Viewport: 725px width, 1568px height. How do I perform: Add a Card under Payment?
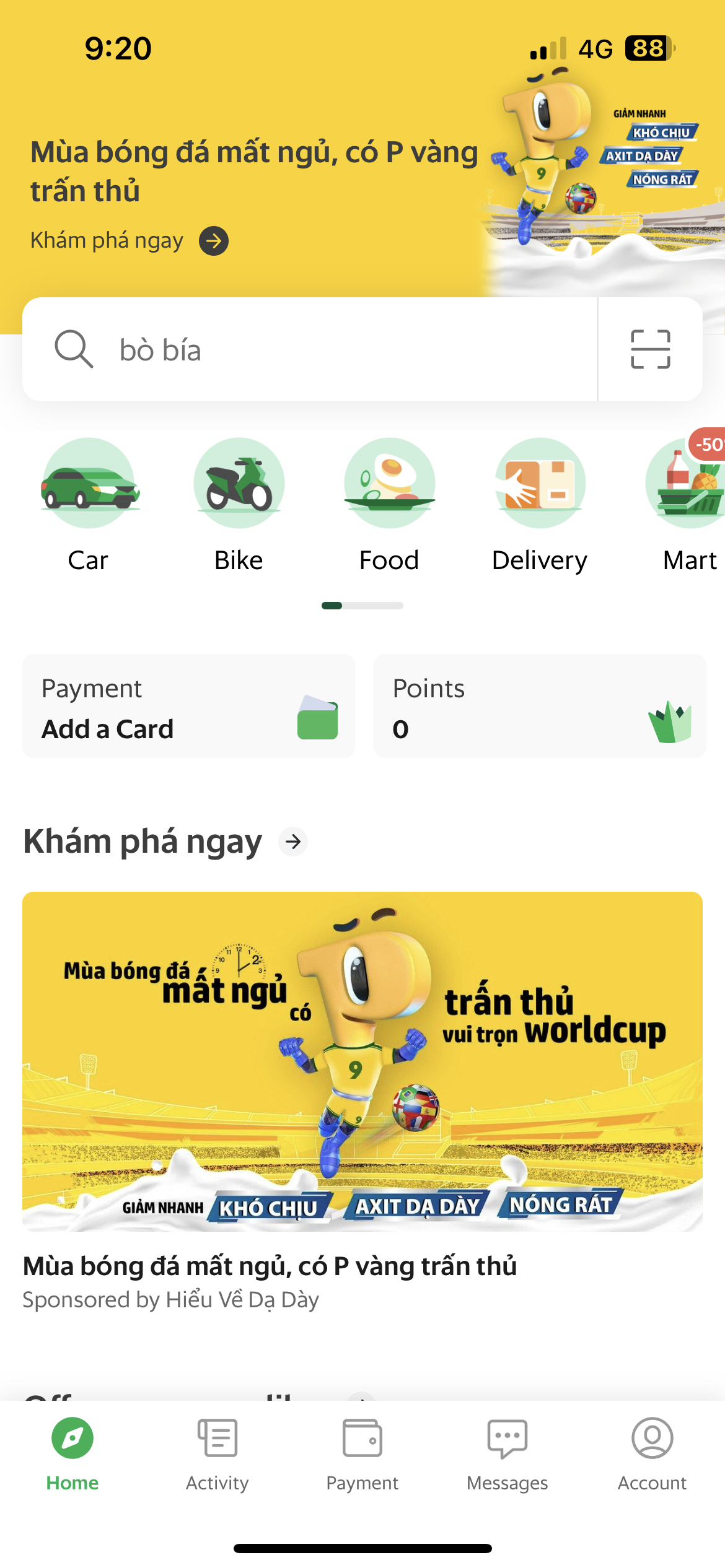point(188,707)
